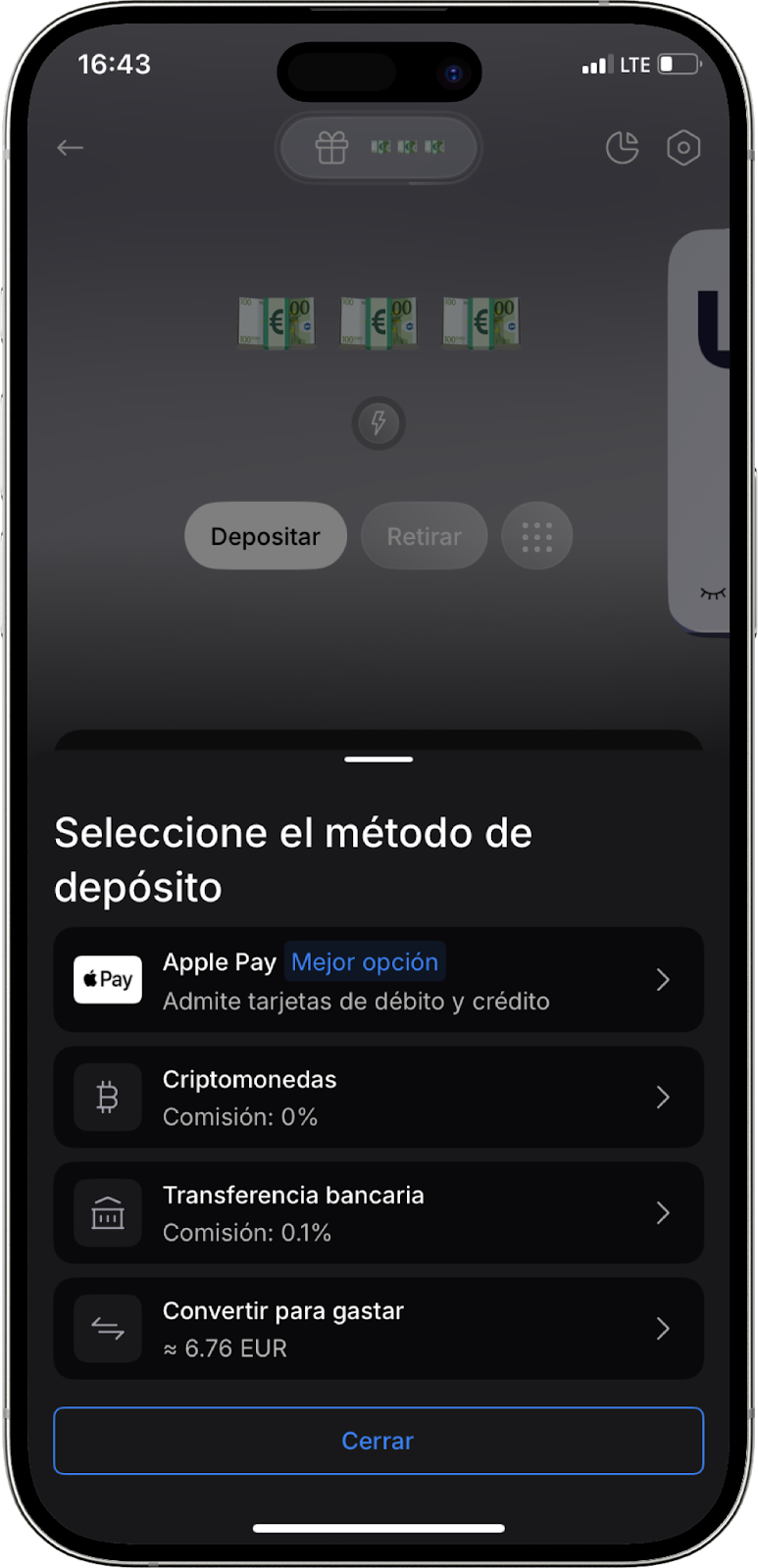Viewport: 758px width, 1568px height.
Task: Select Convertir para gastar option
Action: click(x=378, y=1328)
